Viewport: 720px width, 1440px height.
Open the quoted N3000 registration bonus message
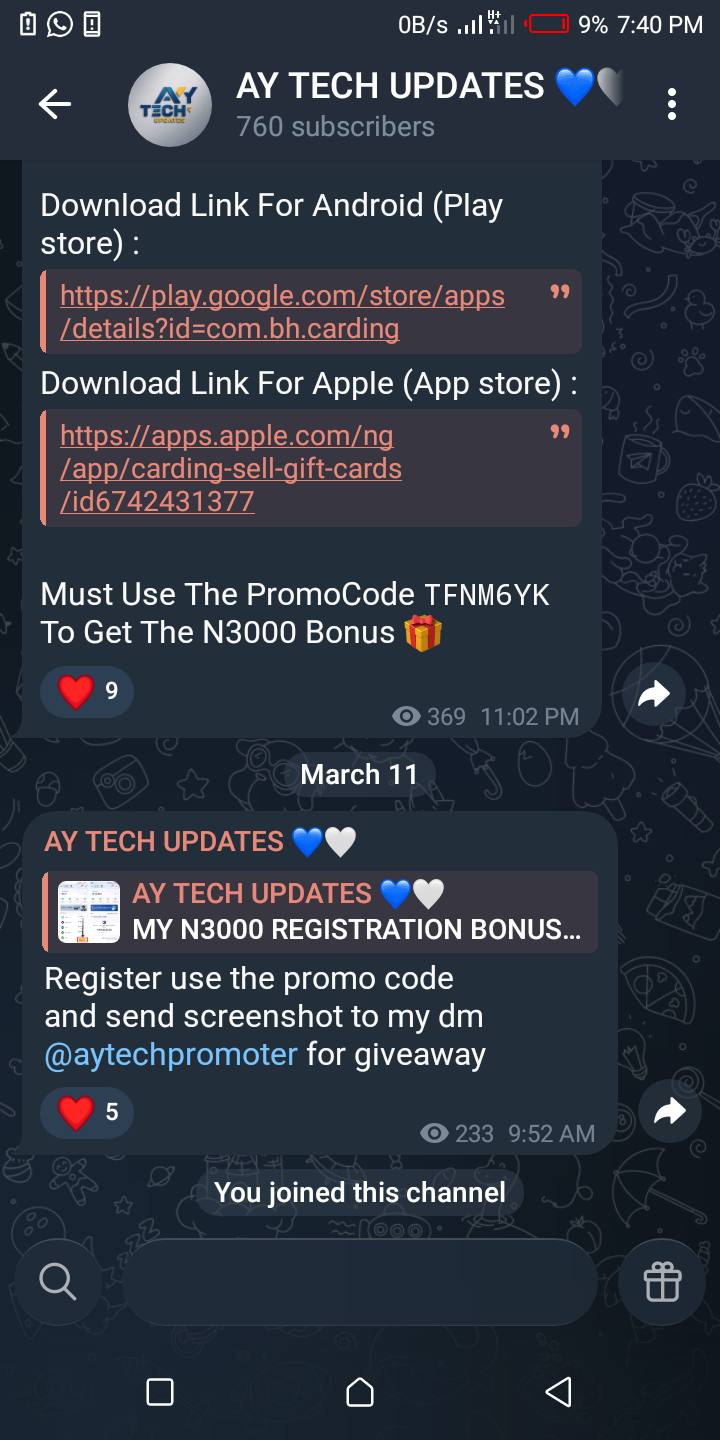(x=320, y=911)
